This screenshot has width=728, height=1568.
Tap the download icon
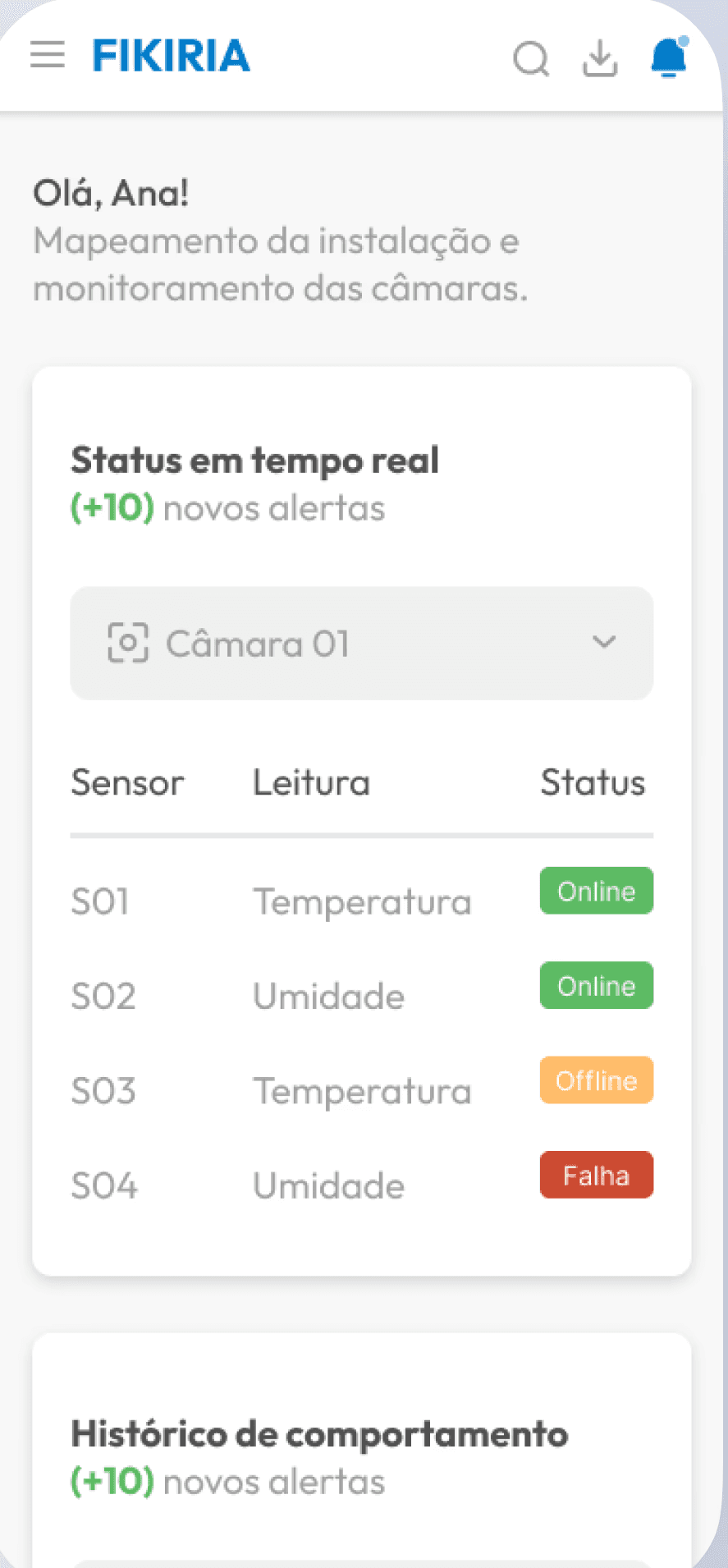pyautogui.click(x=600, y=58)
